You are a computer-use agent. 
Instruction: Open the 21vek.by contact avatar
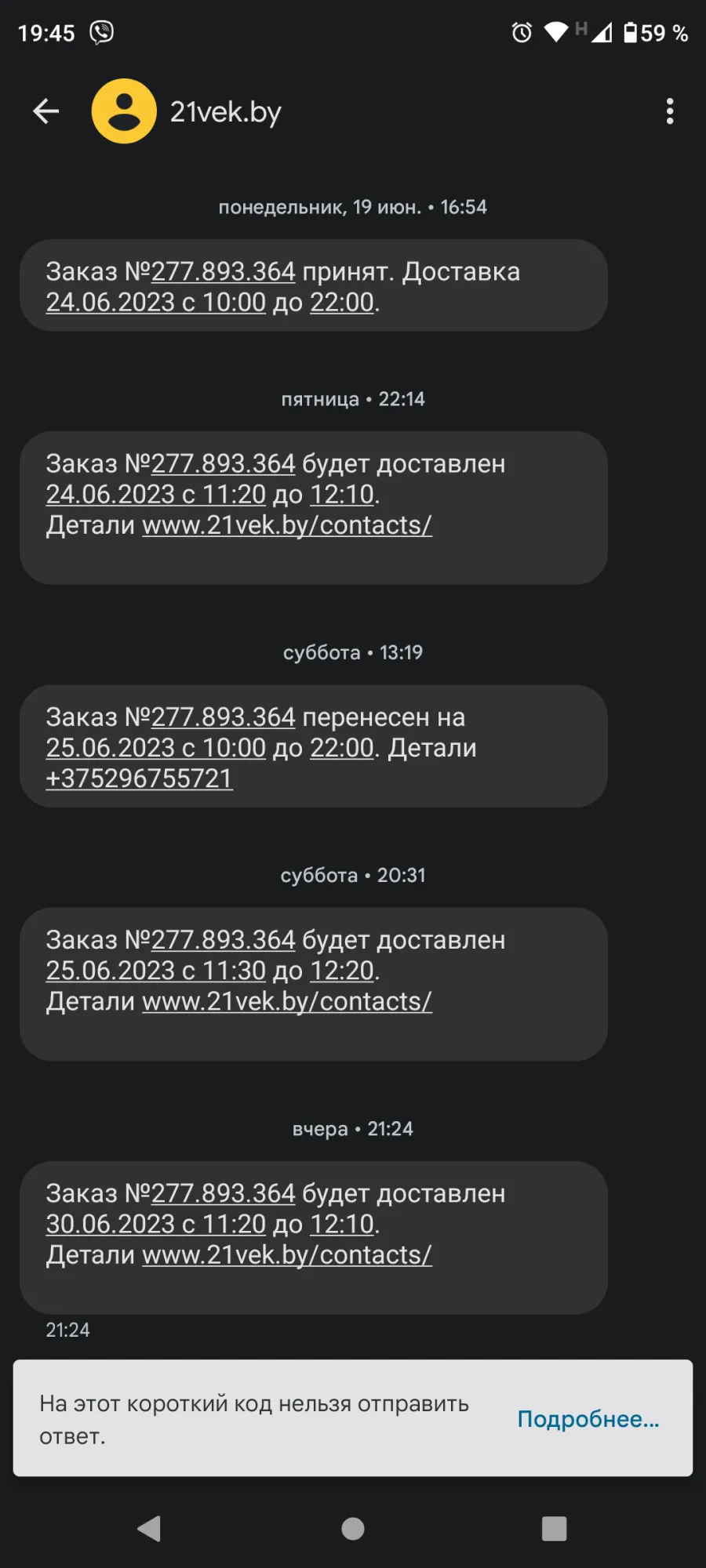(x=124, y=111)
